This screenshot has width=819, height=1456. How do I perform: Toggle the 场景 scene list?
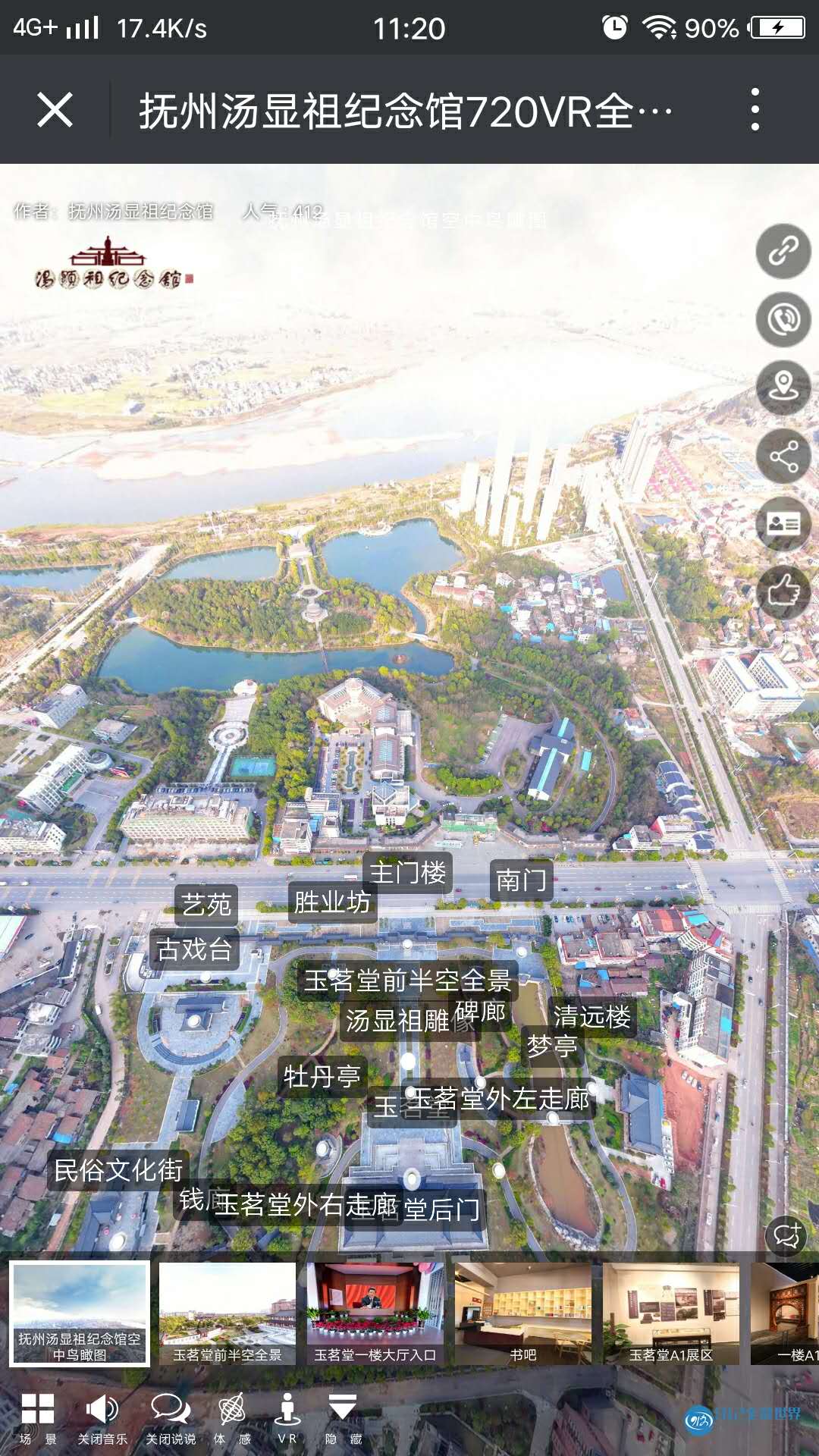point(38,1417)
